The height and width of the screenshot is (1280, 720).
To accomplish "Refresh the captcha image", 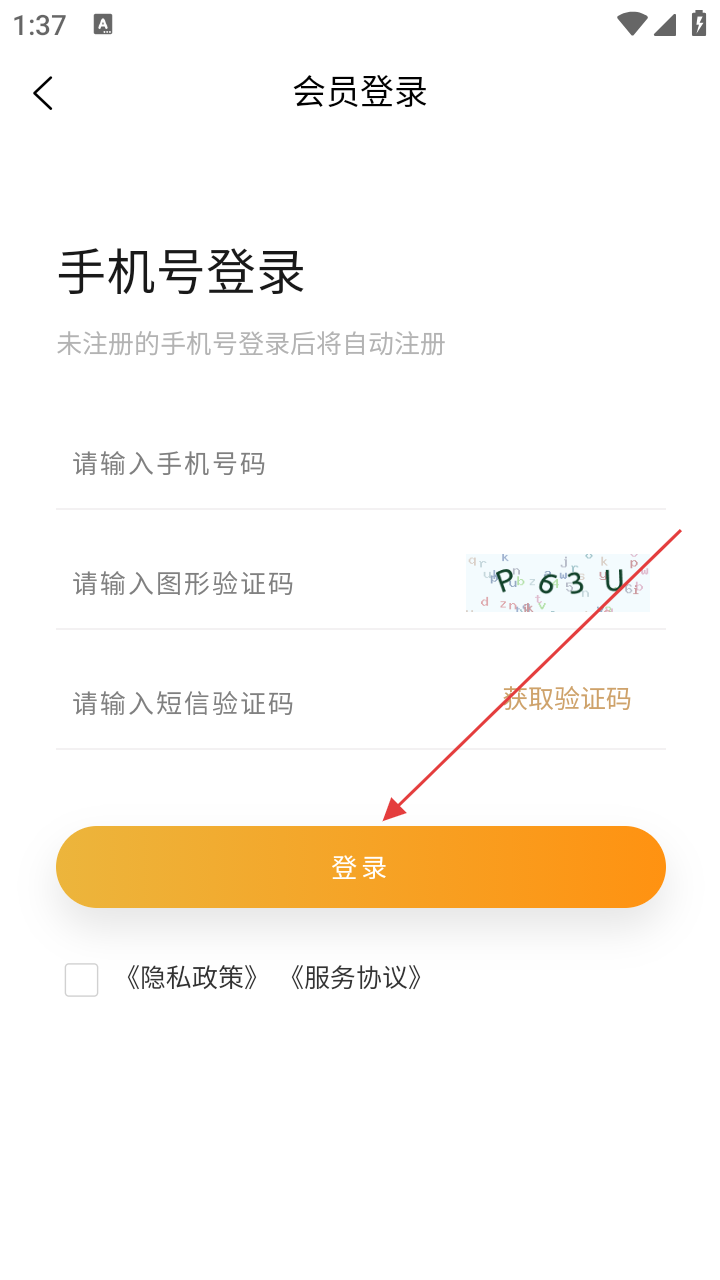I will [557, 583].
